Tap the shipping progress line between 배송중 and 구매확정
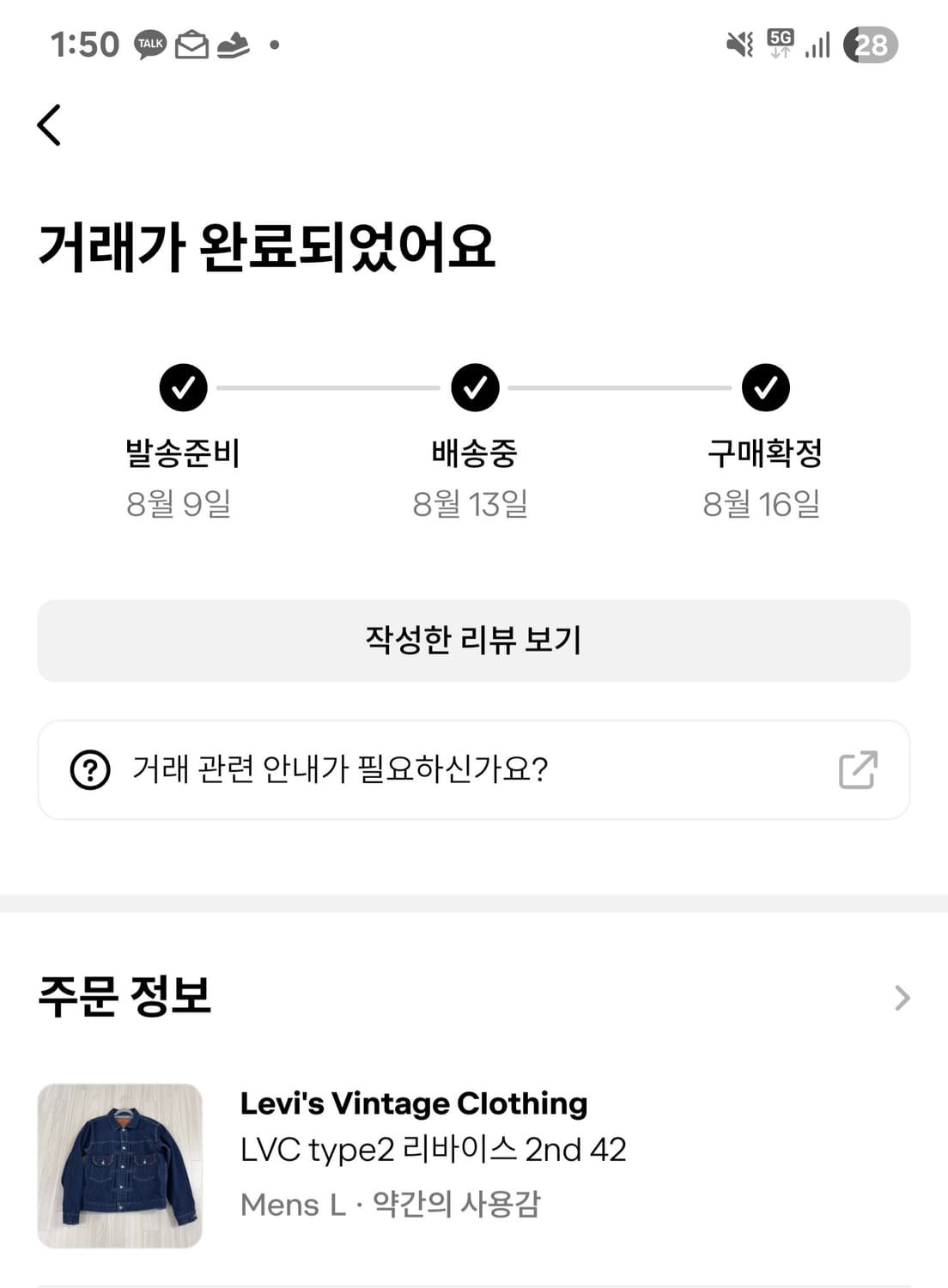The image size is (948, 1288). (618, 386)
